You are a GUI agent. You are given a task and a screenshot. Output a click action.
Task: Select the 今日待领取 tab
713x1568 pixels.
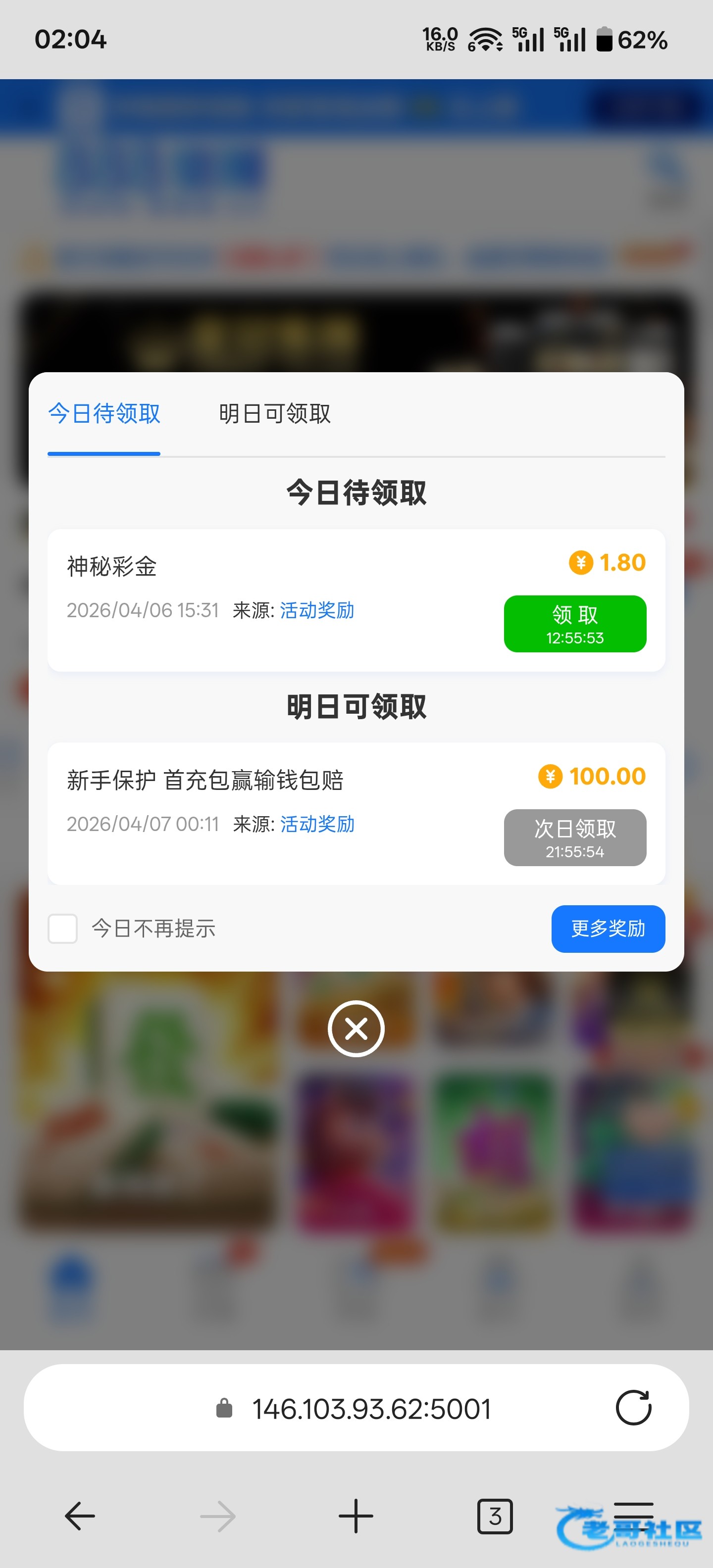point(104,414)
